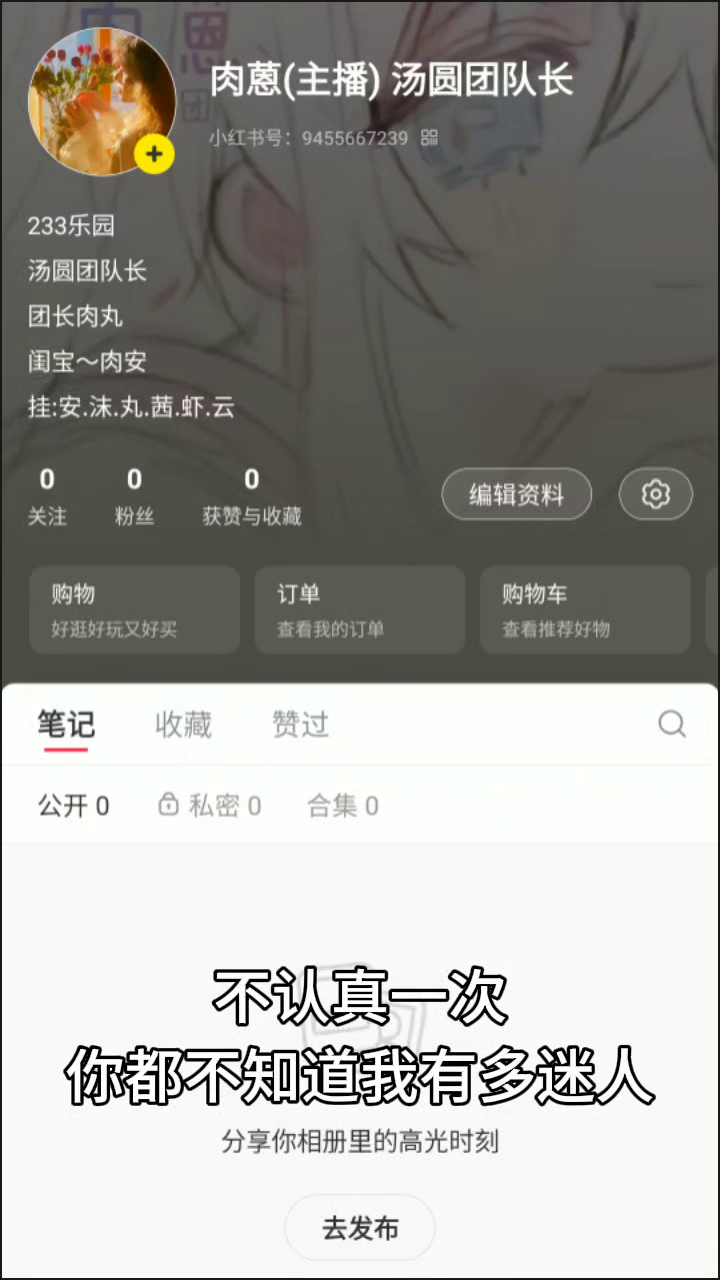This screenshot has width=720, height=1280.
Task: View the 关注 following list
Action: pos(47,497)
